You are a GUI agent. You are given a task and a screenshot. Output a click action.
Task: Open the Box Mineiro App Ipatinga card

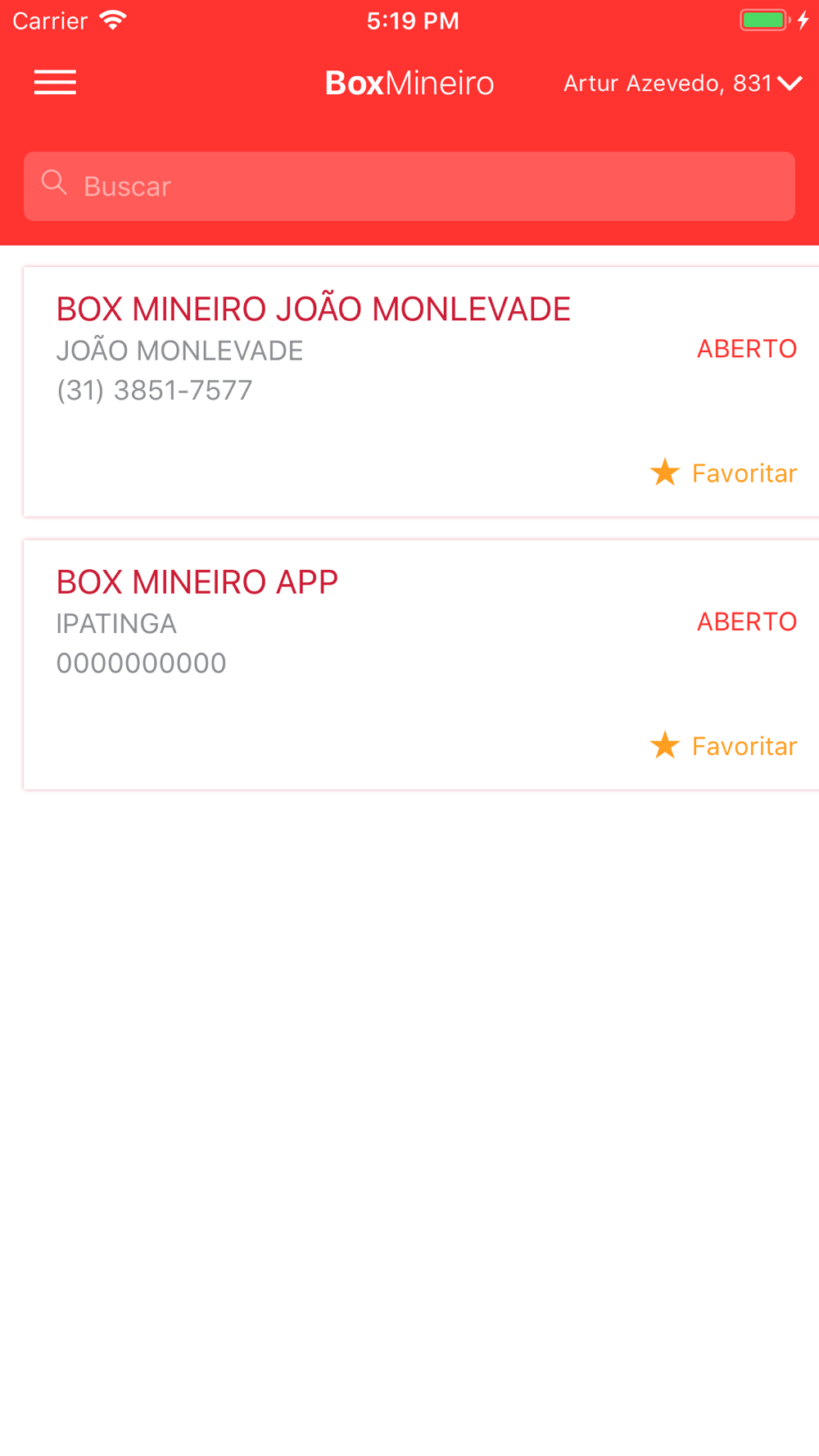(421, 664)
